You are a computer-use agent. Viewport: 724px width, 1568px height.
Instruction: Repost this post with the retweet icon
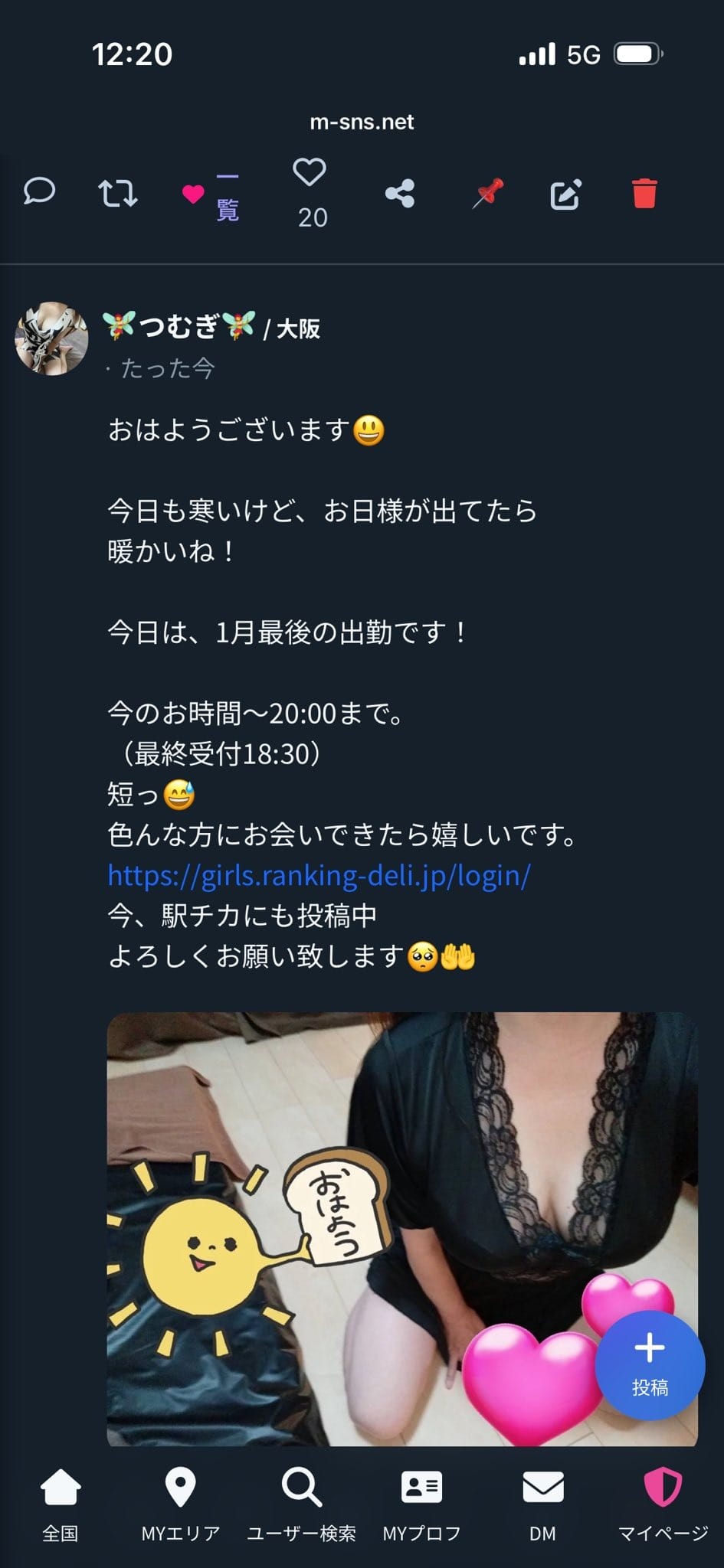(x=118, y=193)
